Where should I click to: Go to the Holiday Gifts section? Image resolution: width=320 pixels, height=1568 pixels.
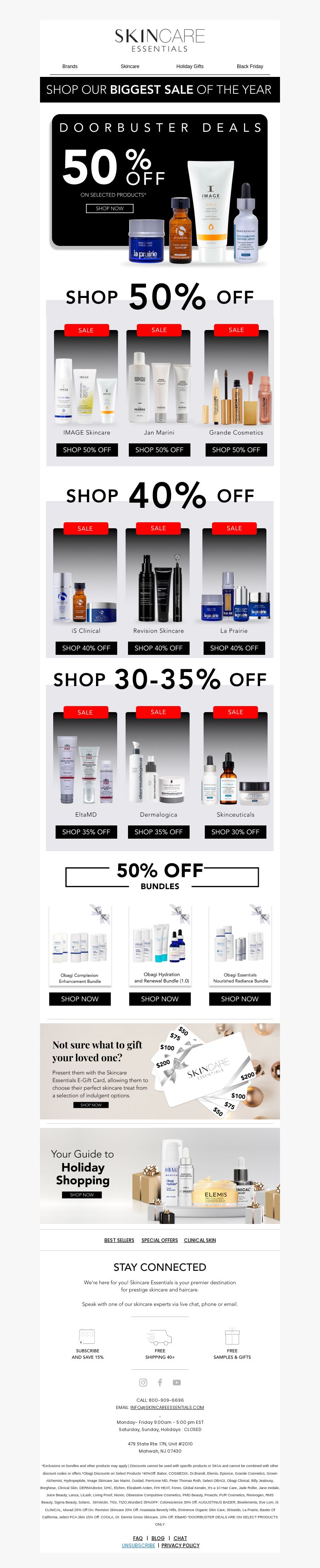coord(190,66)
